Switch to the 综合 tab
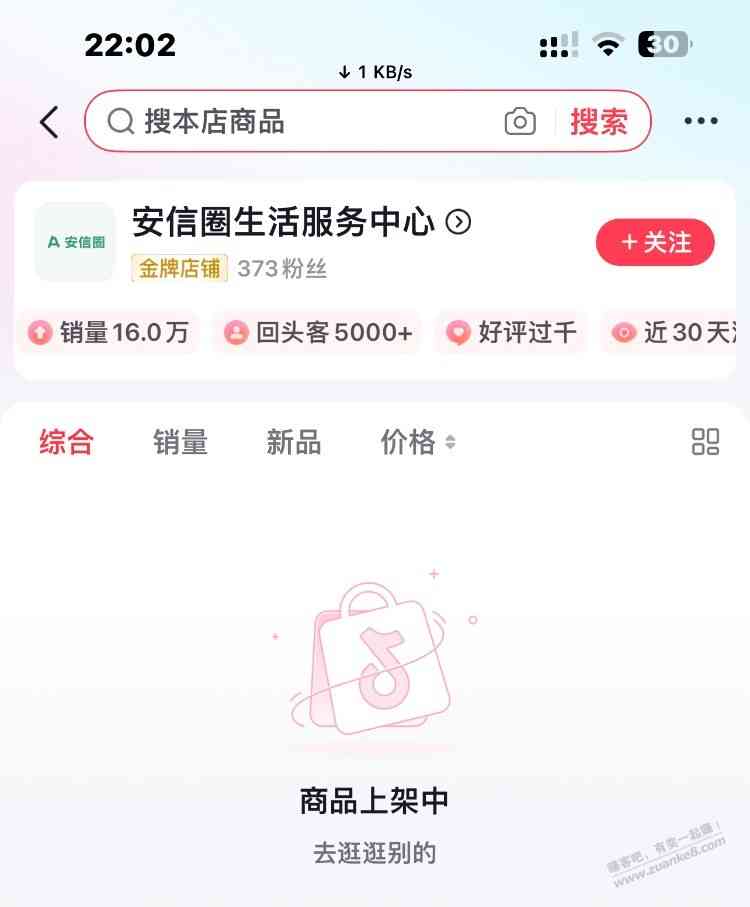 pos(66,442)
